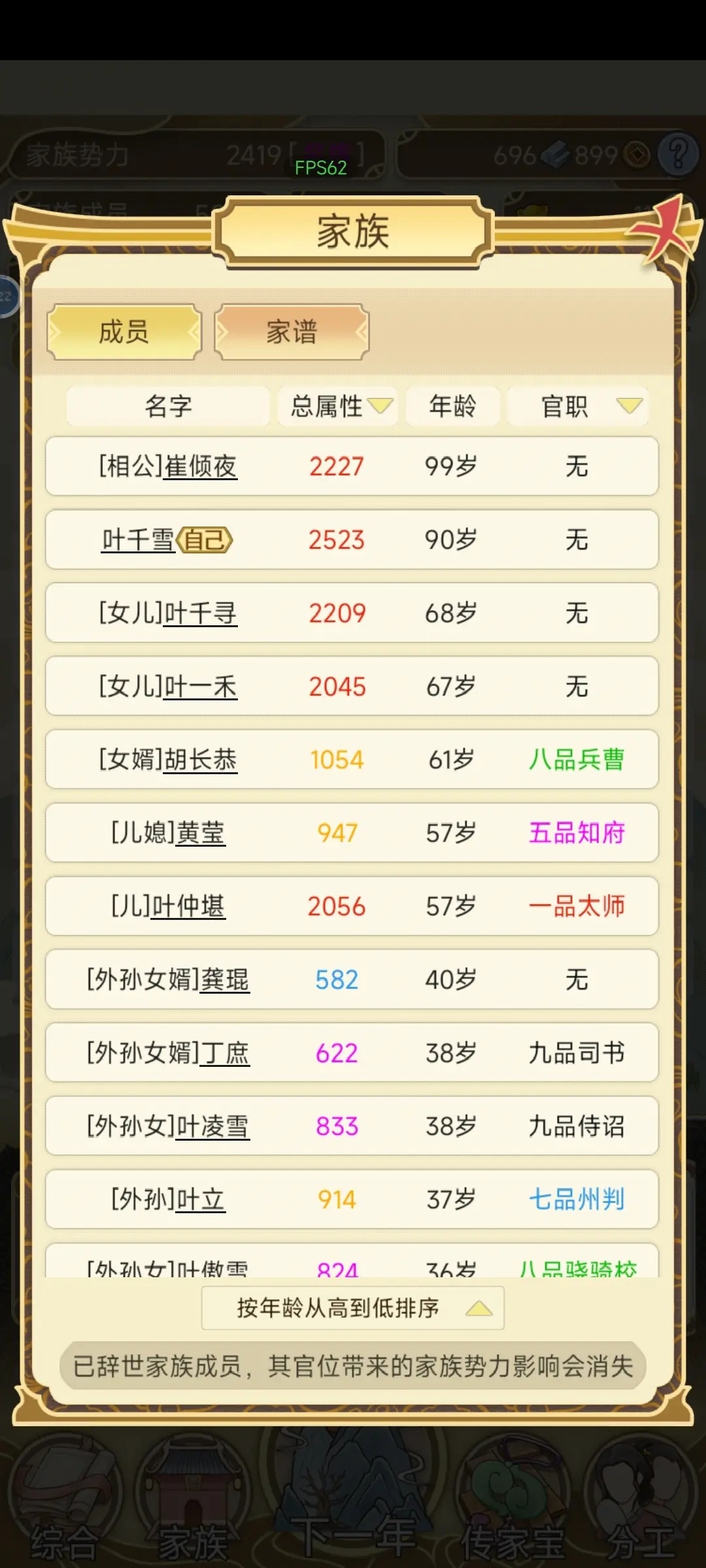Open son-in-law 胡长恭's profile

(x=352, y=759)
